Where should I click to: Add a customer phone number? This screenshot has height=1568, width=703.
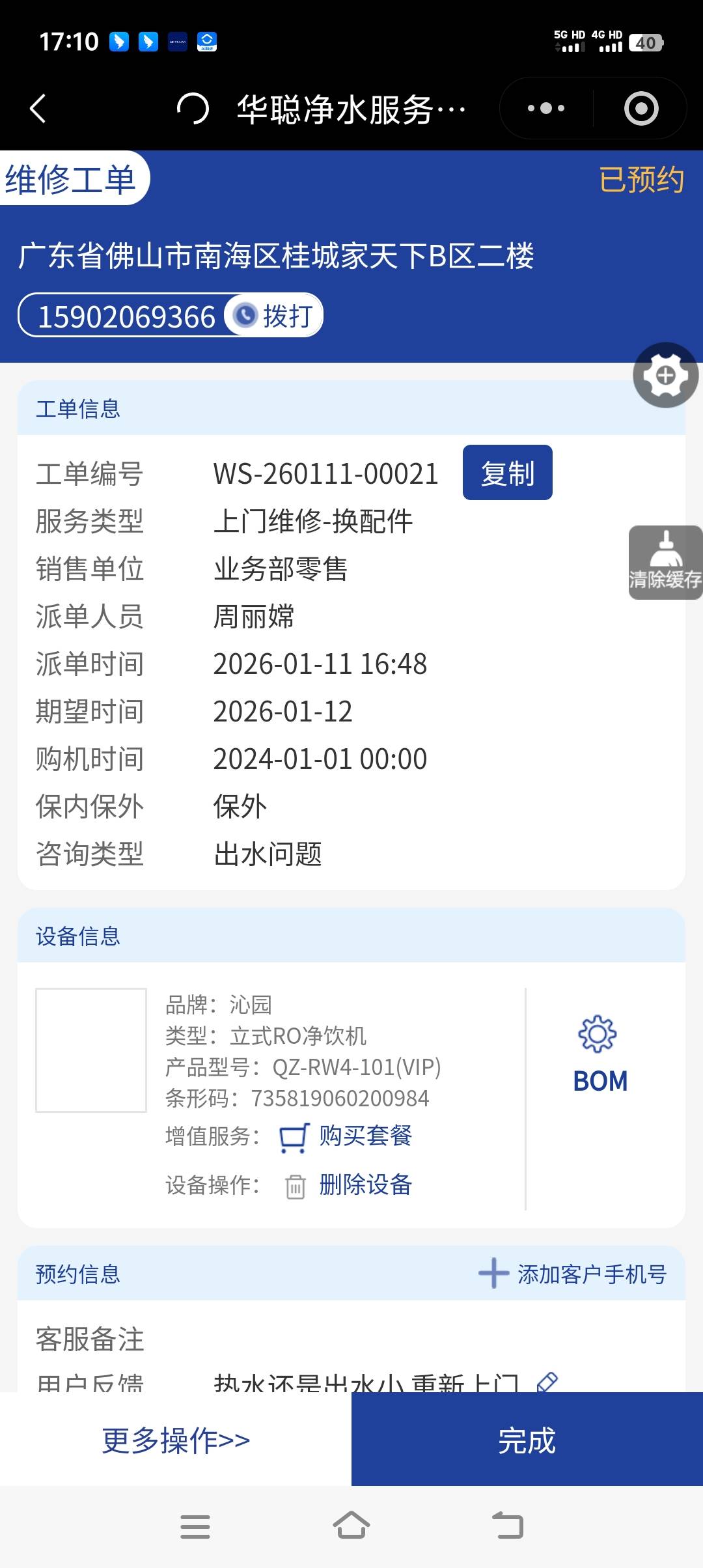(573, 1274)
